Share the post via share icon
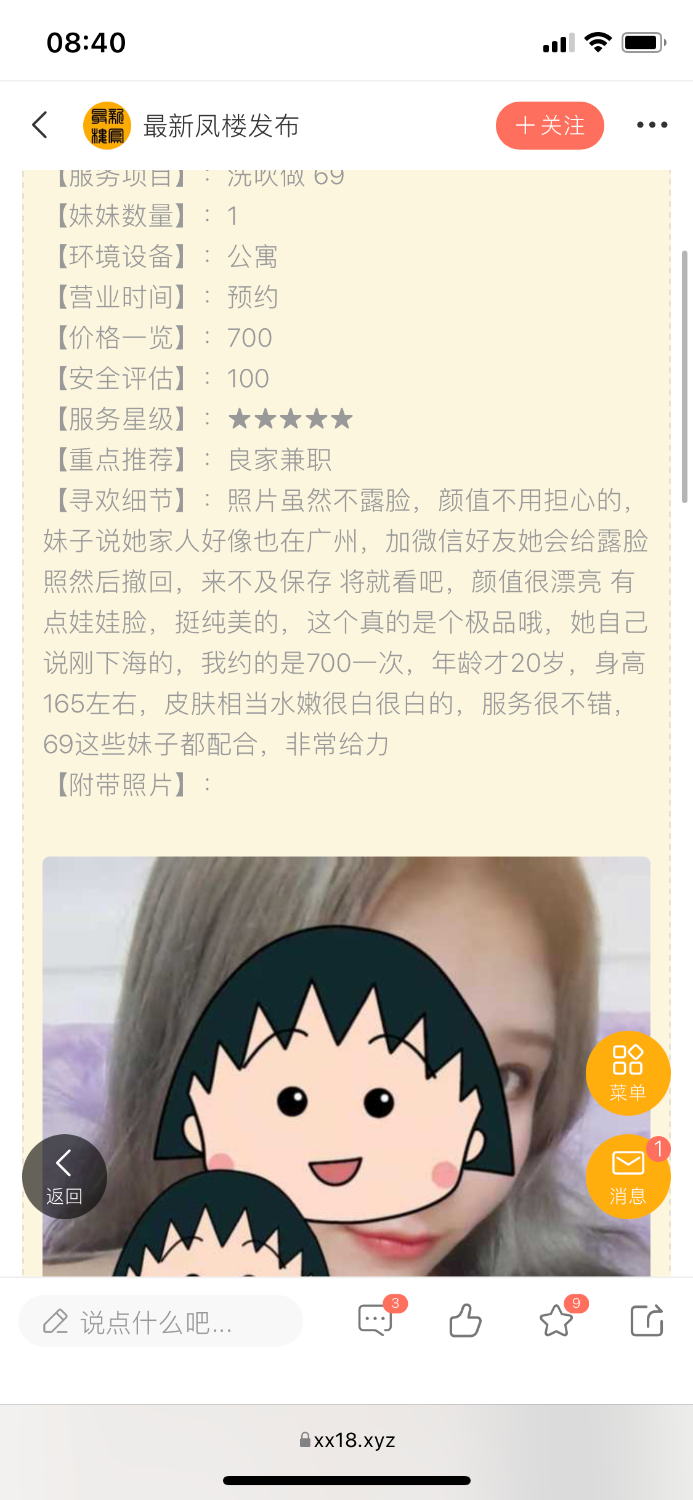 pos(647,1322)
